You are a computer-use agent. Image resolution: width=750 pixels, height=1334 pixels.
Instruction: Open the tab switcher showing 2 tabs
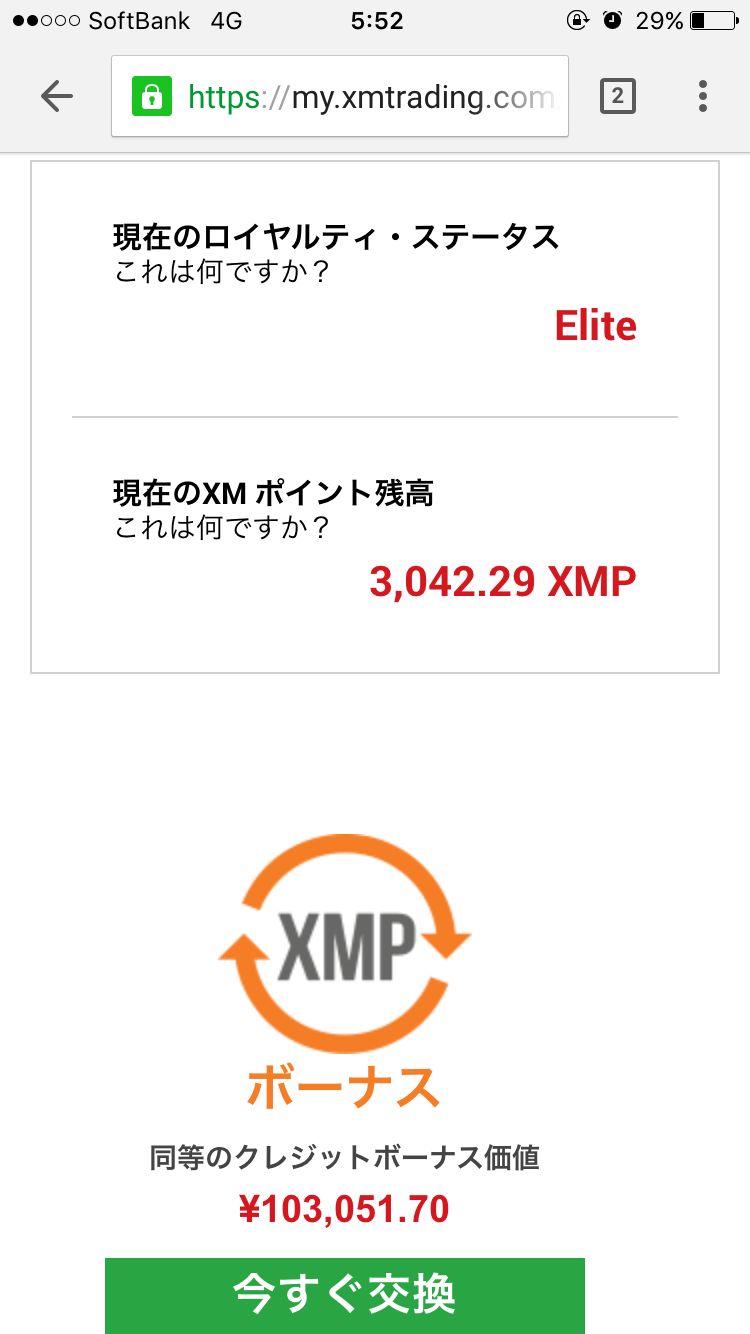pyautogui.click(x=617, y=96)
